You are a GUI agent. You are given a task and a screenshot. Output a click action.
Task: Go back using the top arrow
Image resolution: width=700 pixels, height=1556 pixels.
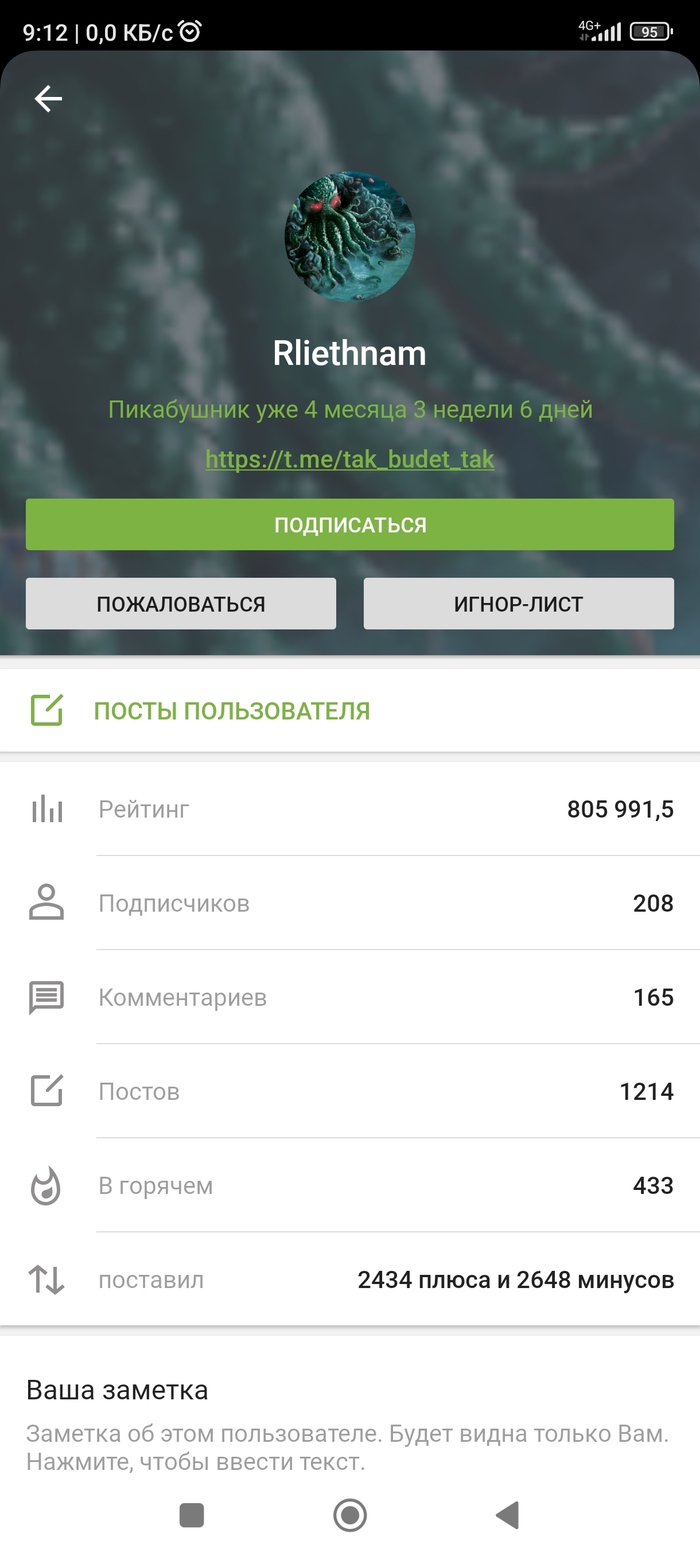pyautogui.click(x=48, y=98)
